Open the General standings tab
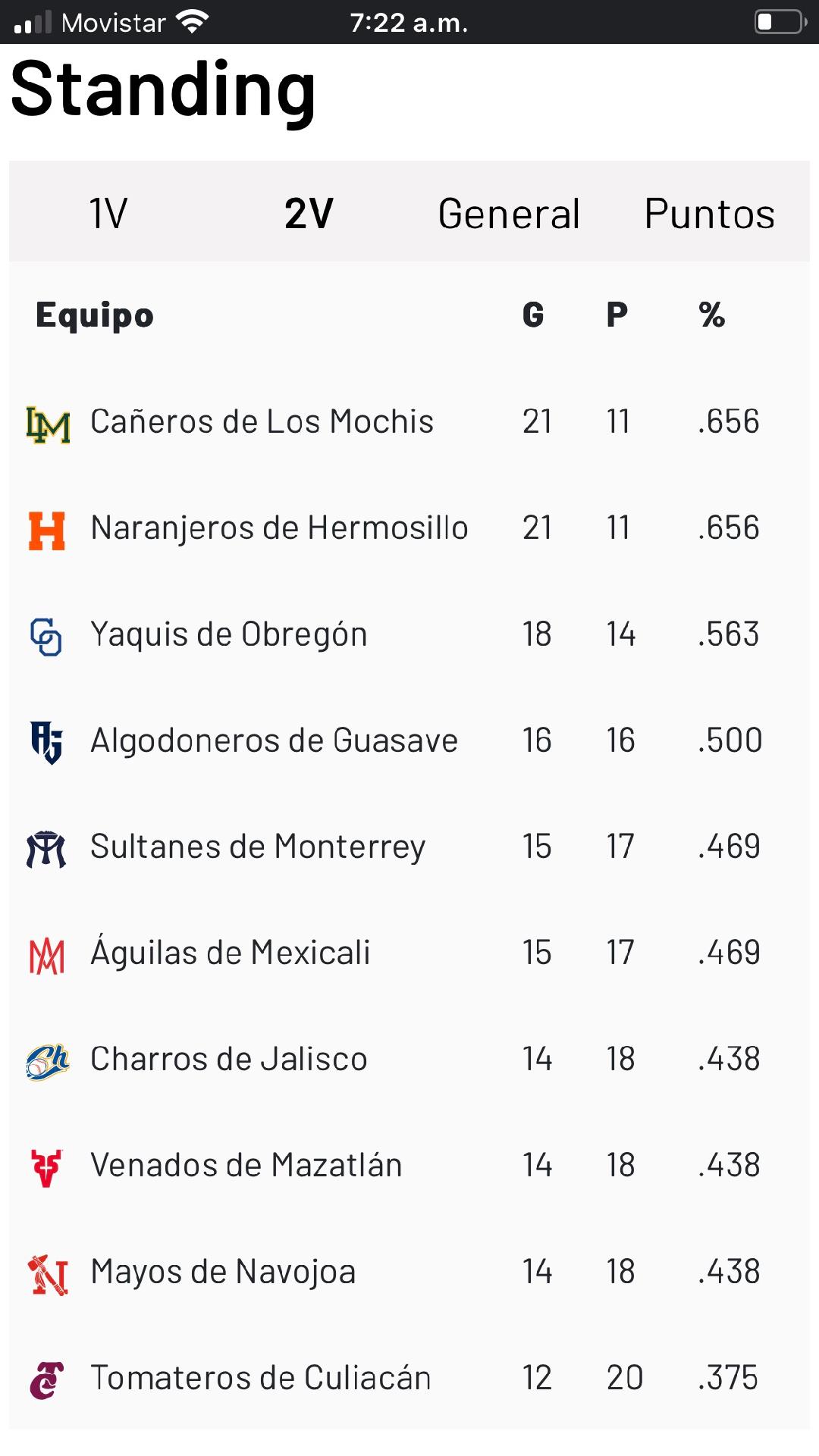Viewport: 819px width, 1456px height. point(509,213)
